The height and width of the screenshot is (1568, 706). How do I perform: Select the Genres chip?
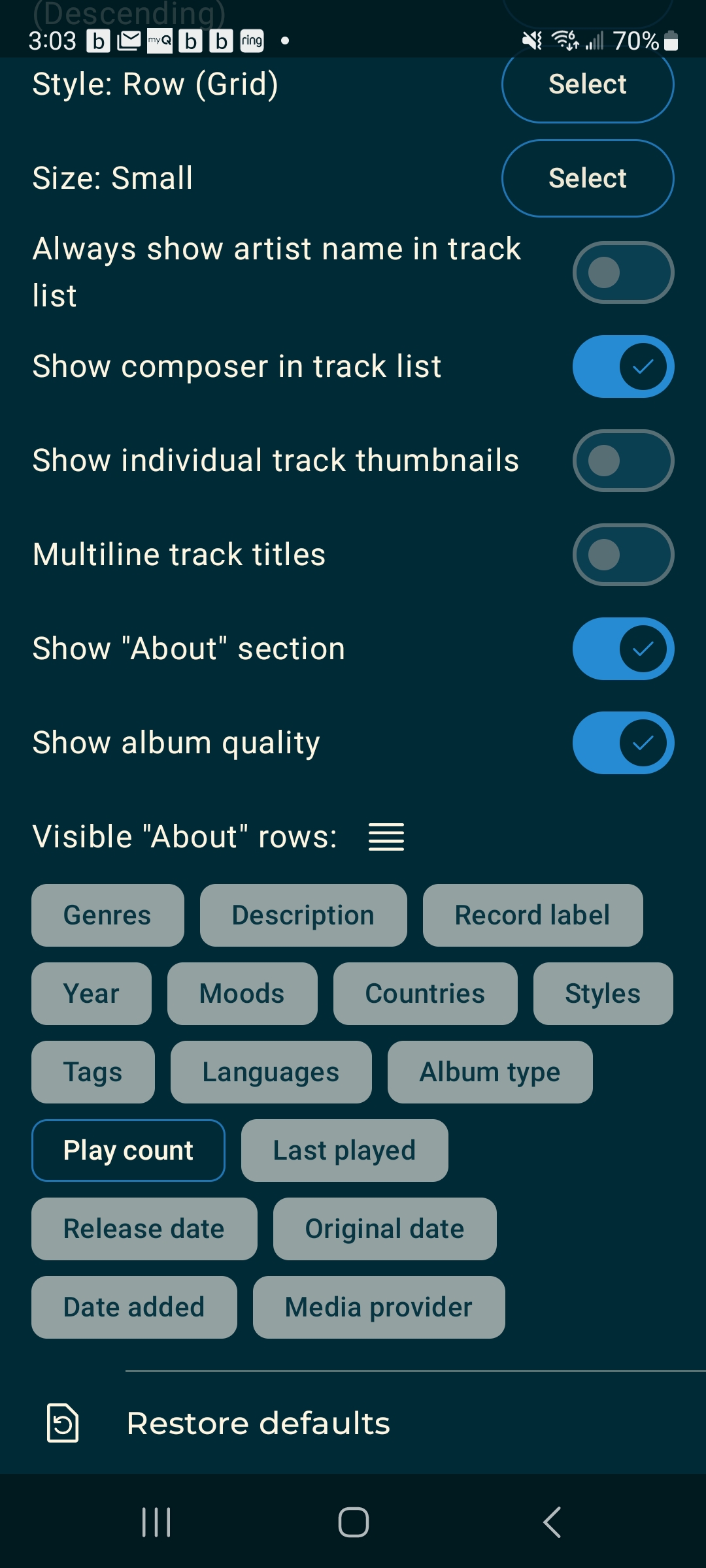click(108, 915)
